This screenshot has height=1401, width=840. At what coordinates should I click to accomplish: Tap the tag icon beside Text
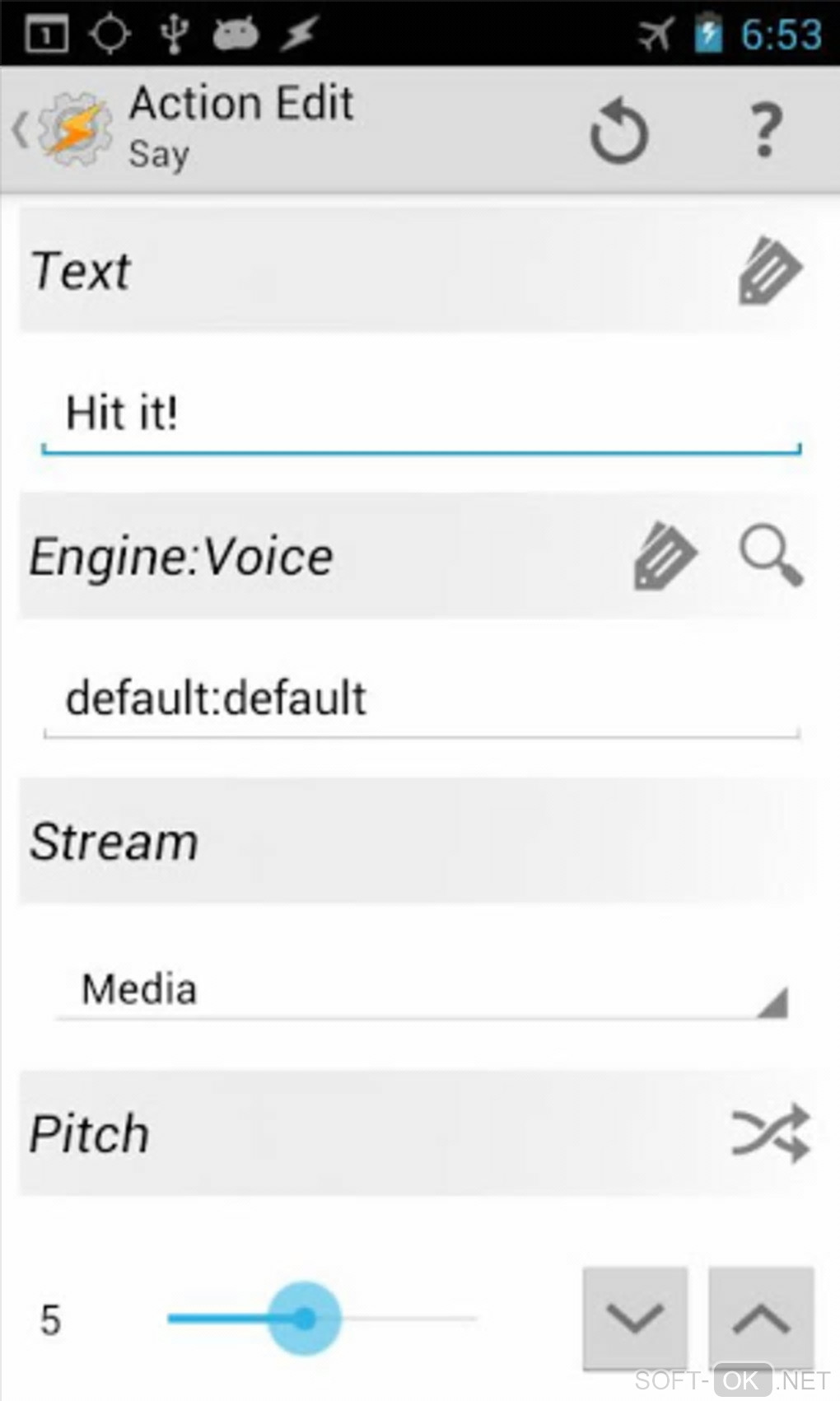tap(769, 272)
